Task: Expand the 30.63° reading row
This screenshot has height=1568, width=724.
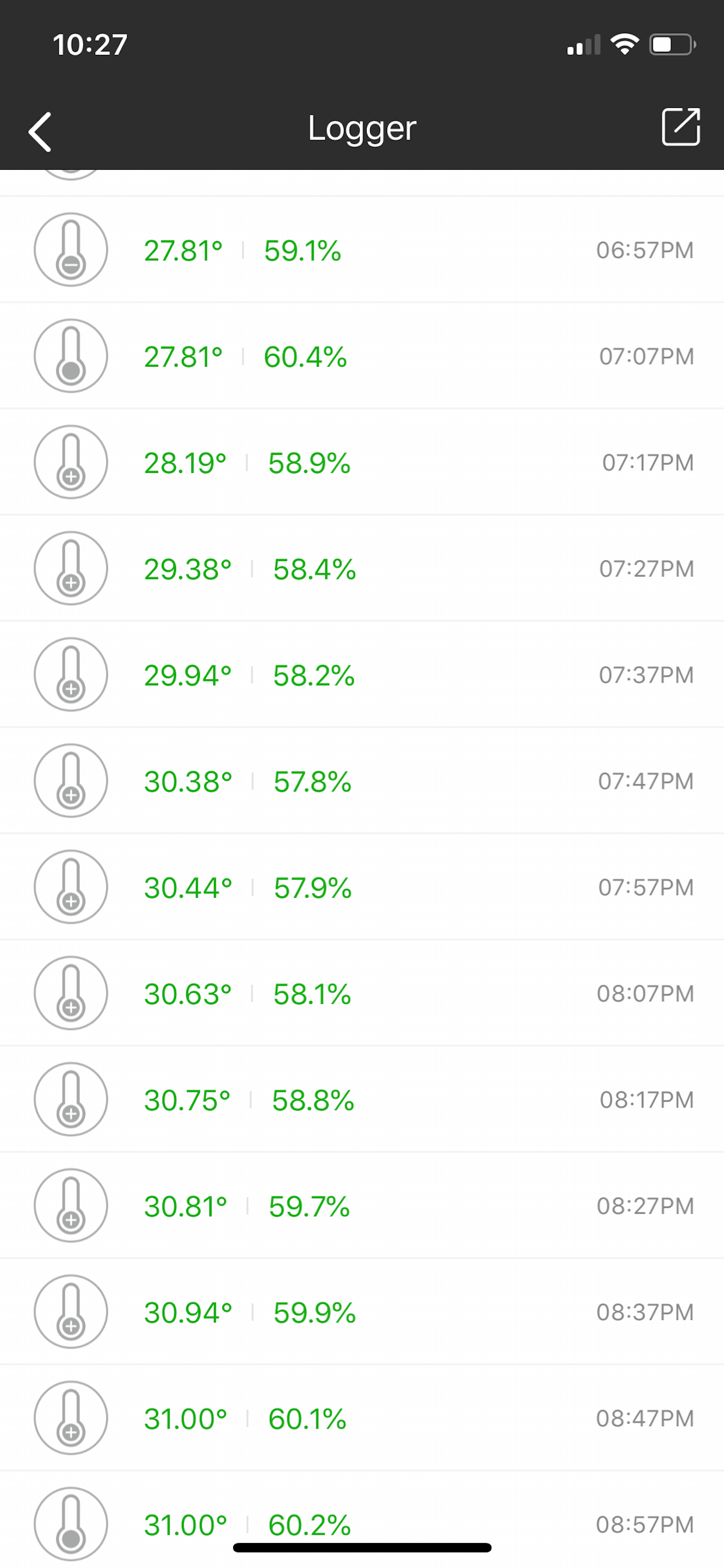Action: pyautogui.click(x=362, y=993)
